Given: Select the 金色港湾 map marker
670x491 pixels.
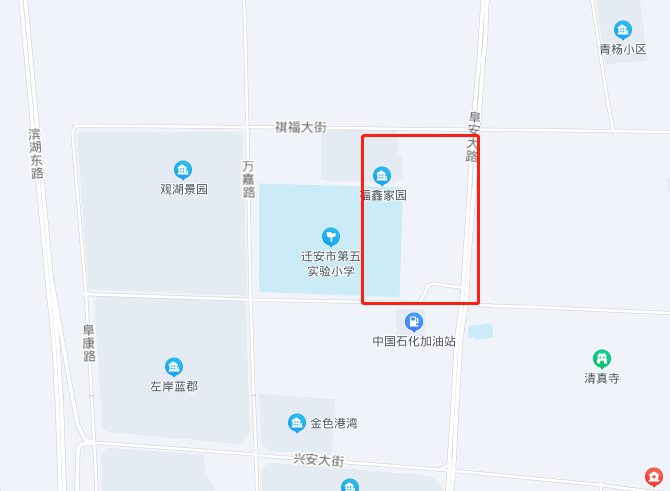Looking at the screenshot, I should pos(297,423).
